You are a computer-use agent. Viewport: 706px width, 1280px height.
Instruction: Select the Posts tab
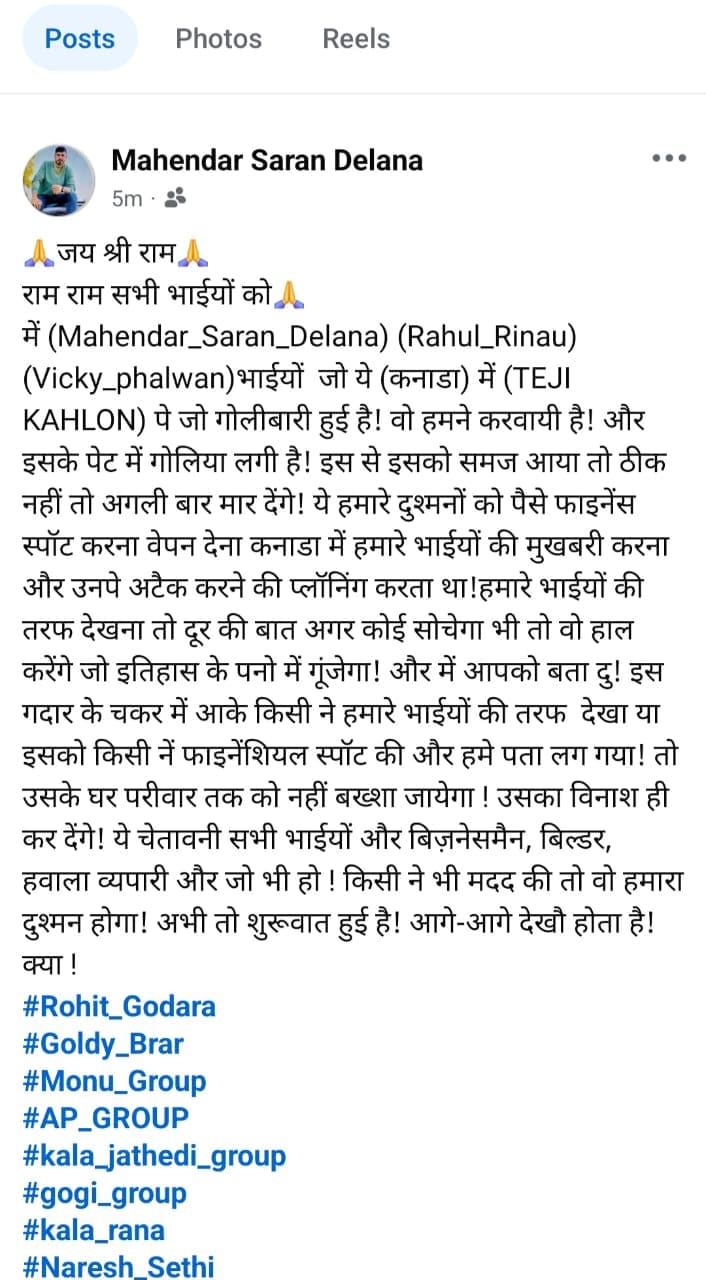pyautogui.click(x=80, y=39)
